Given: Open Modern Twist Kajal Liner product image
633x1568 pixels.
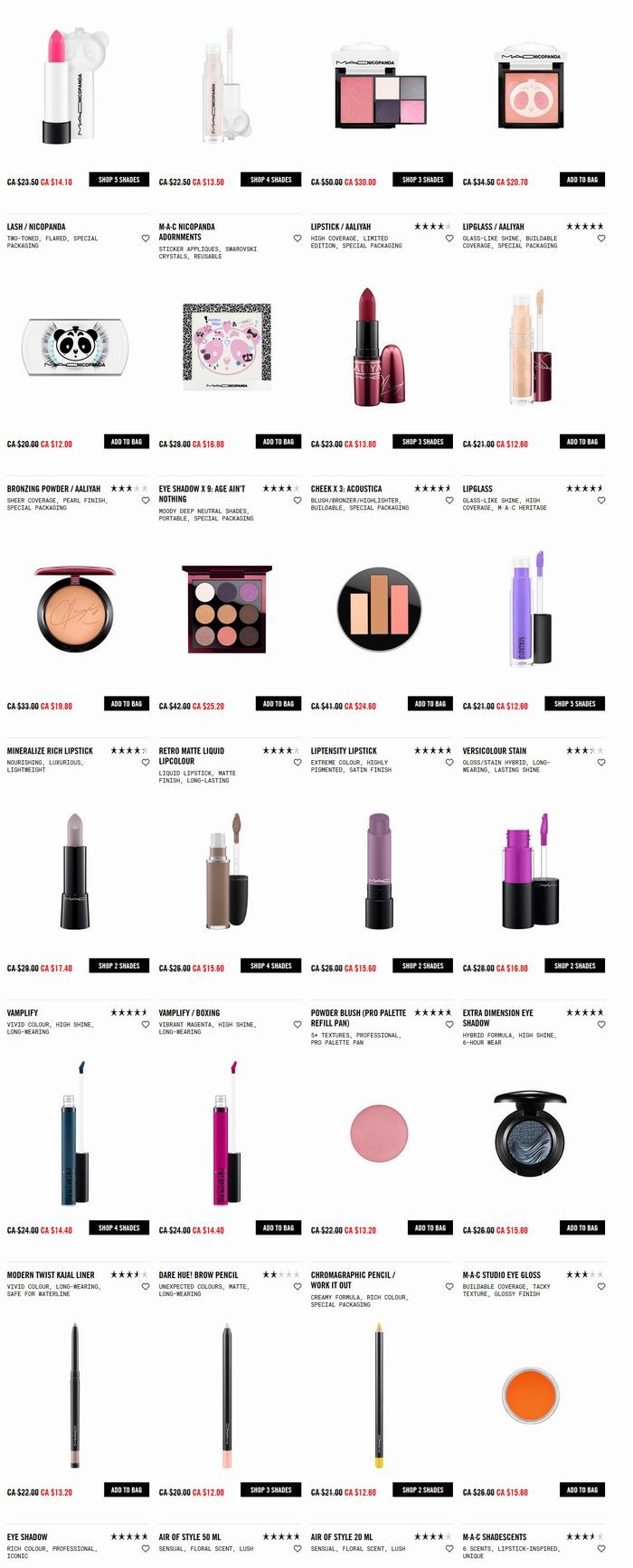Looking at the screenshot, I should tap(75, 1394).
